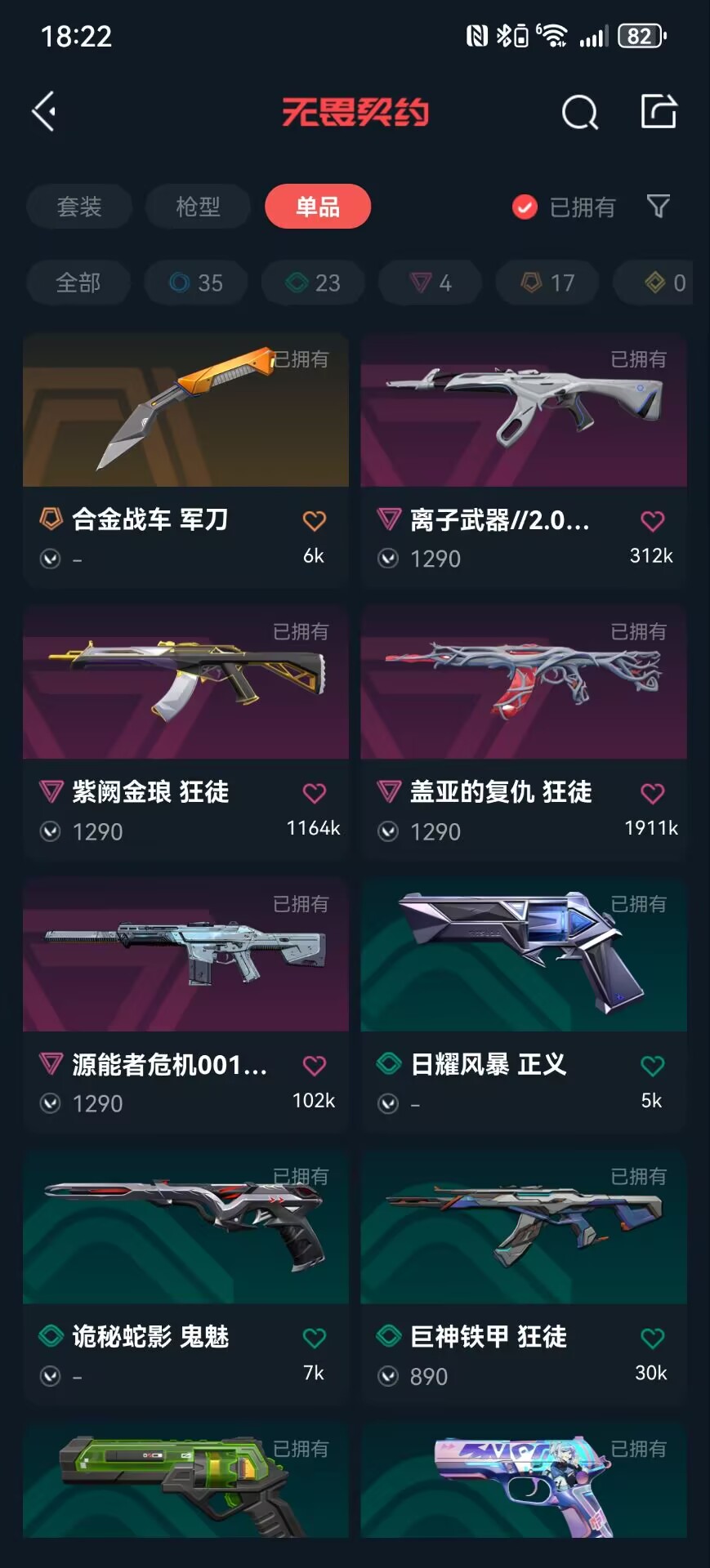Viewport: 710px width, 1568px height.
Task: Open the 源能者危机001 skin card
Action: click(x=185, y=955)
